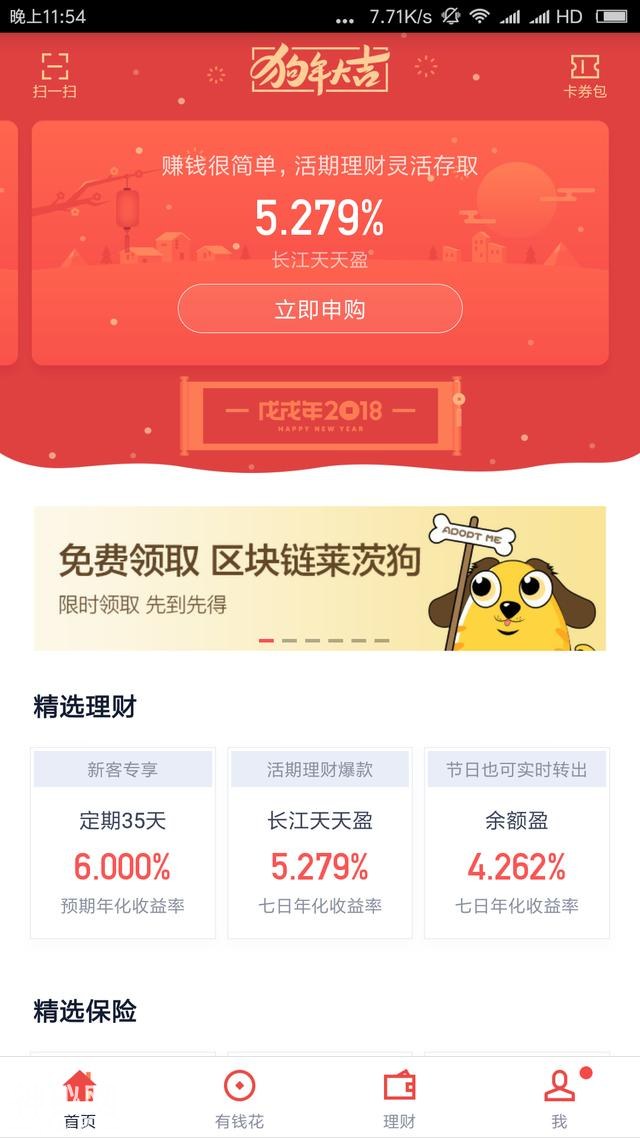This screenshot has height=1138, width=640.
Task: Switch to the 我 profile tab
Action: tap(559, 1098)
